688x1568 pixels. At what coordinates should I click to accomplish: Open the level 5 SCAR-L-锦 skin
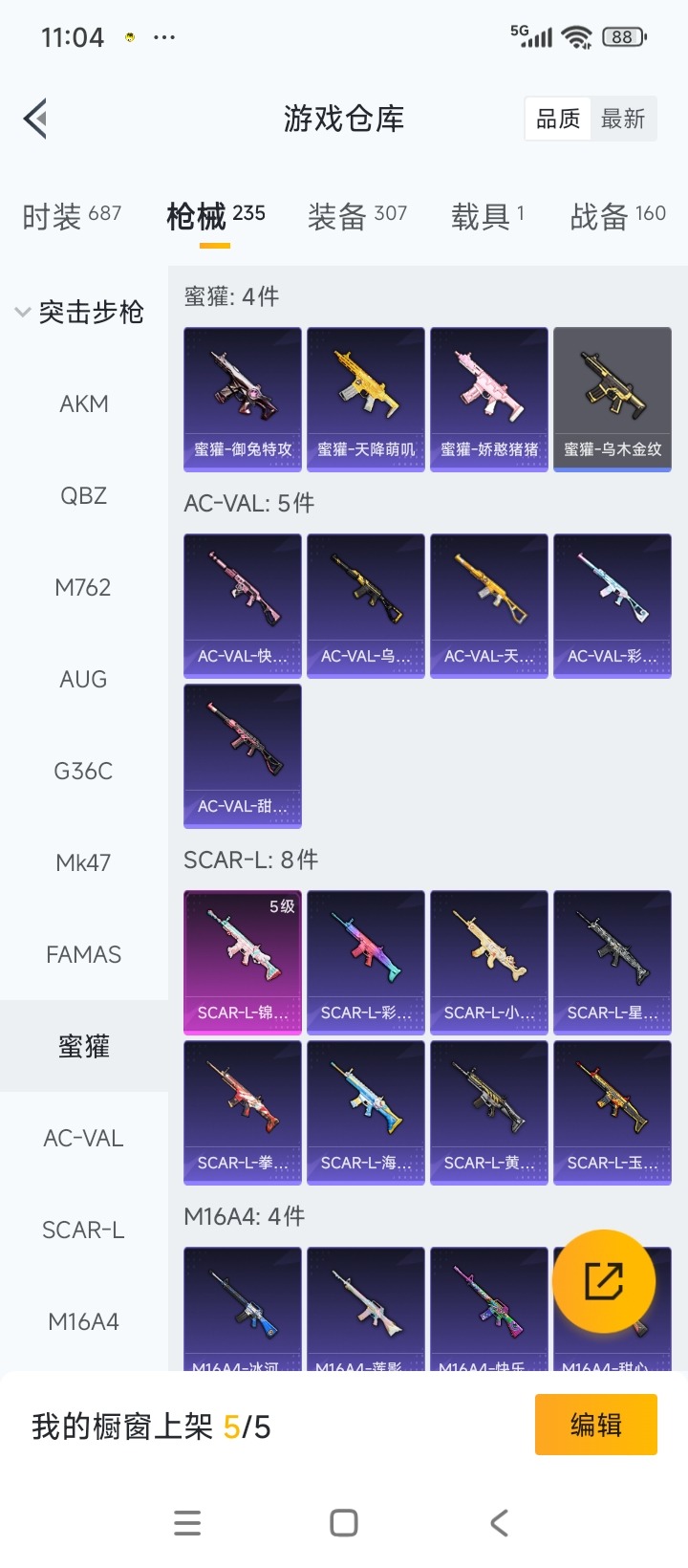tap(243, 962)
